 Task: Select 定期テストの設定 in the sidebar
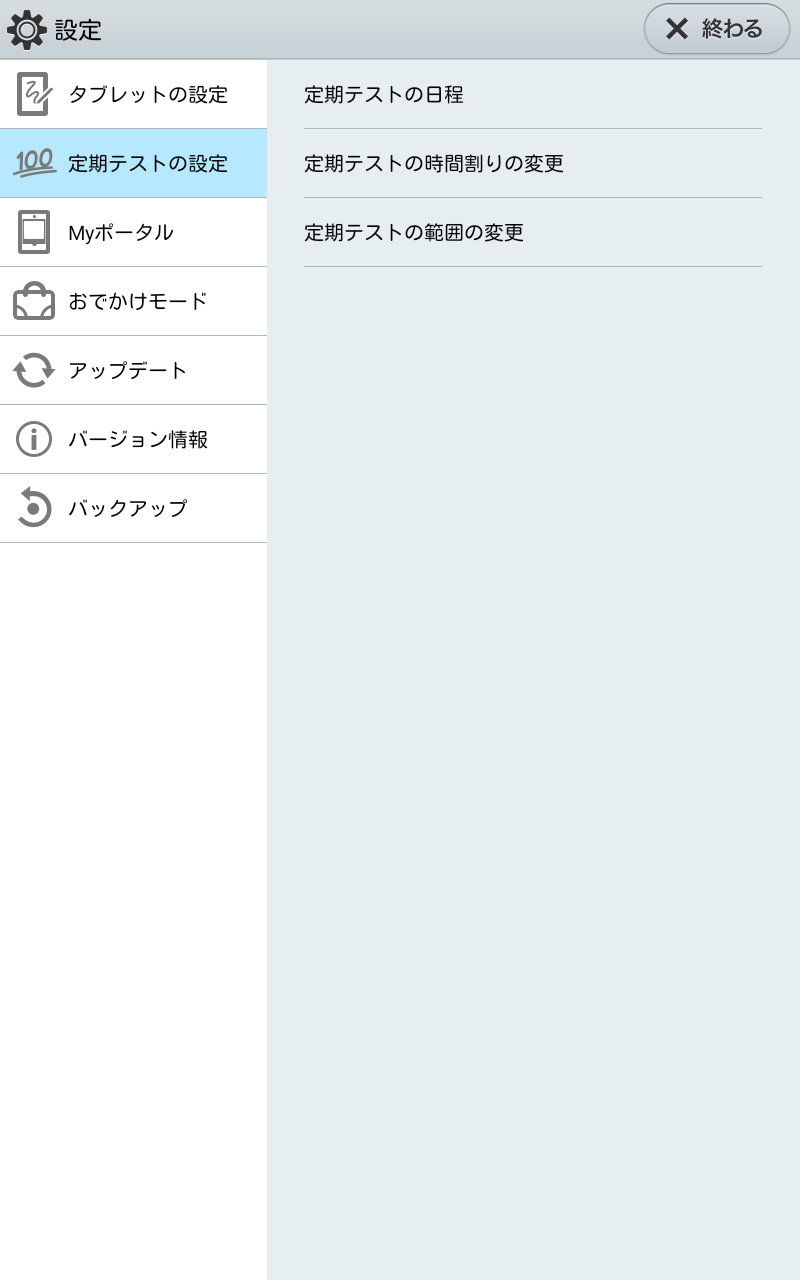tap(133, 163)
